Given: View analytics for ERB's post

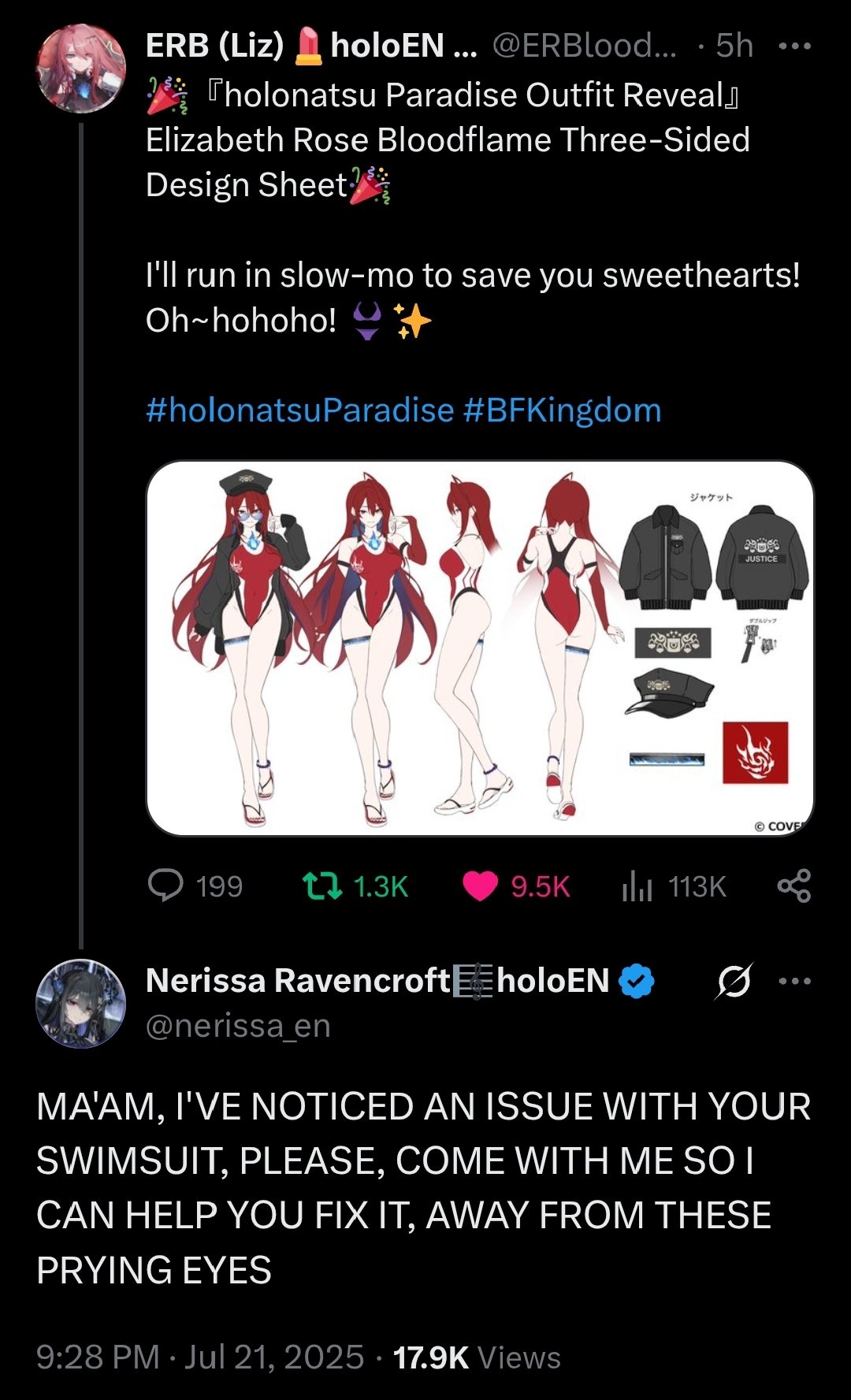Looking at the screenshot, I should [x=637, y=886].
